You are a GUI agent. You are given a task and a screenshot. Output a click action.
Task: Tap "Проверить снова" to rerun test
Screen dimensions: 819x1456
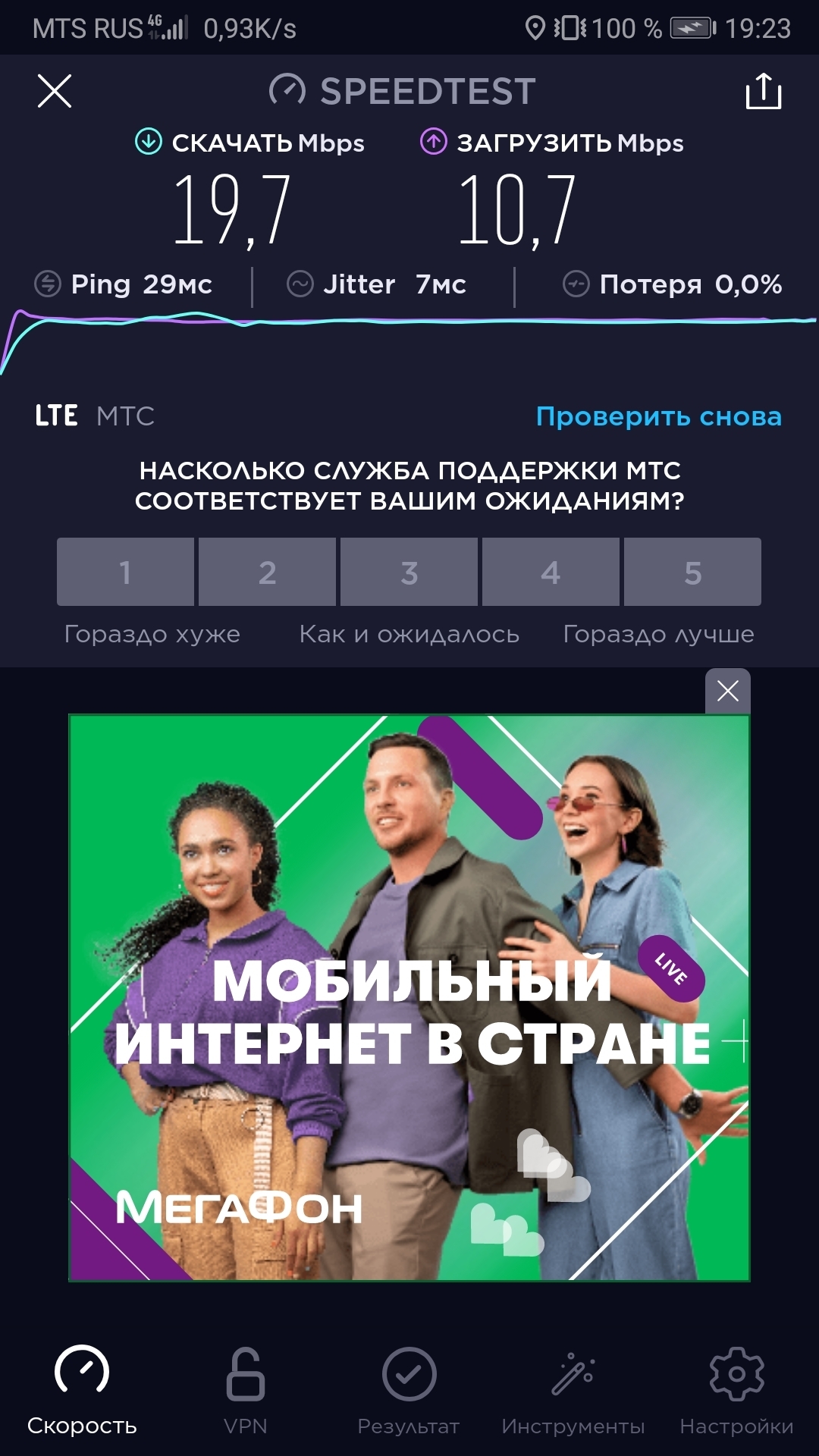point(658,416)
